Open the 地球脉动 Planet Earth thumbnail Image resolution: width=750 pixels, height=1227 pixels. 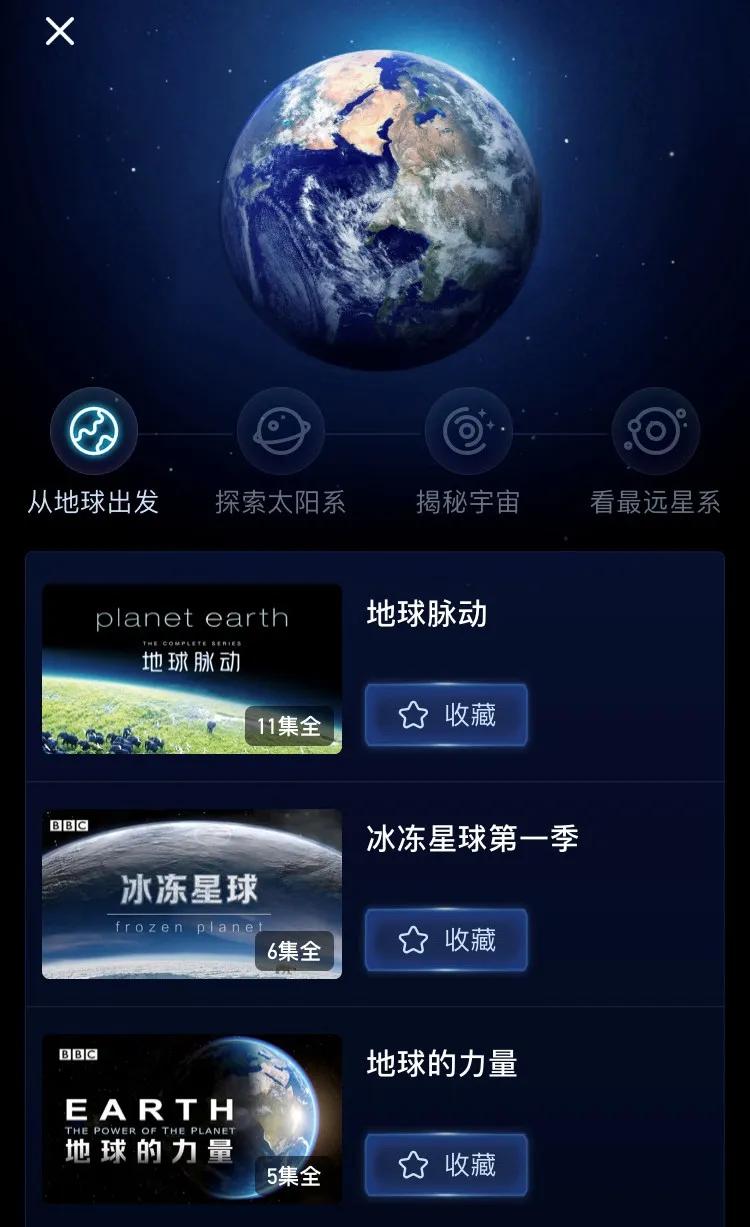pyautogui.click(x=192, y=669)
